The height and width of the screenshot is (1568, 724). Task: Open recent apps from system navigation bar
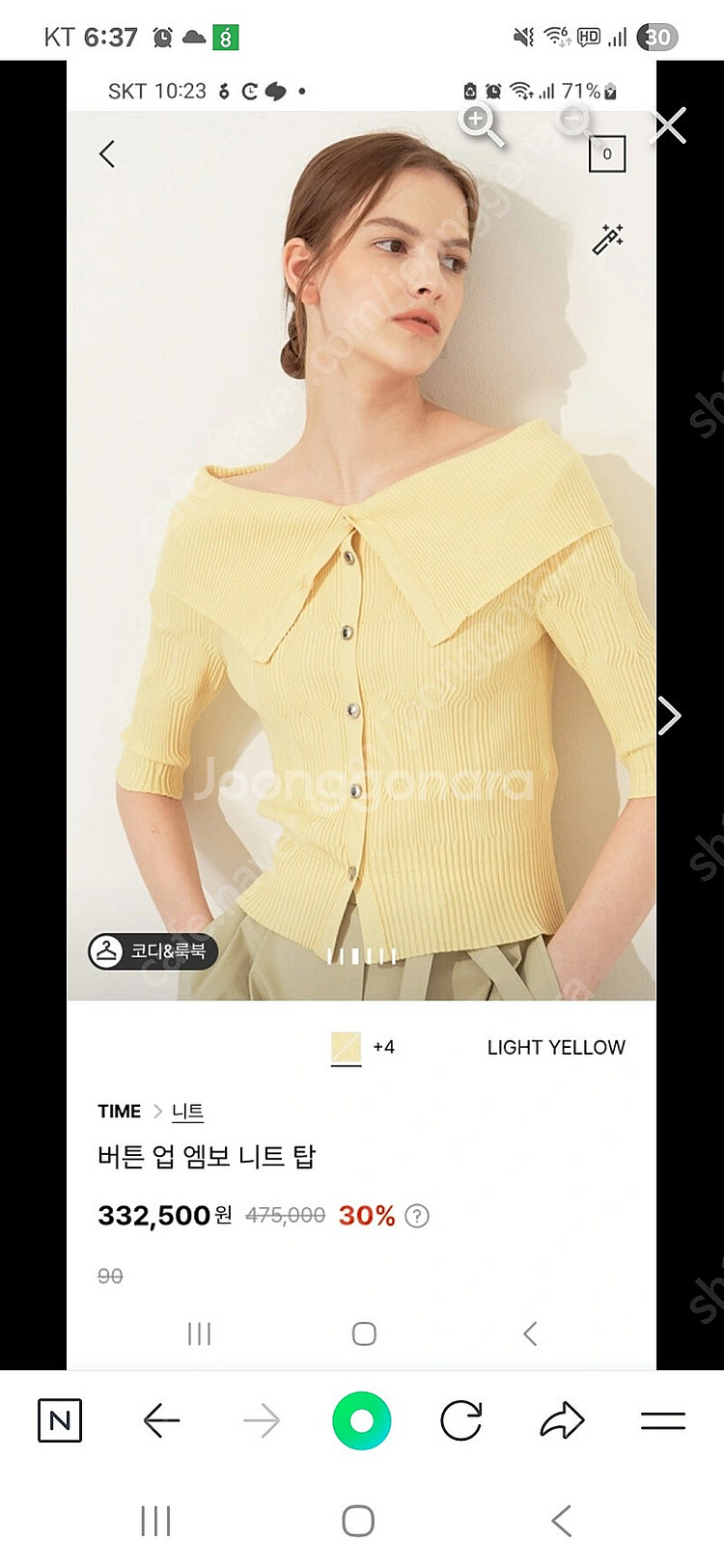pyautogui.click(x=155, y=1522)
